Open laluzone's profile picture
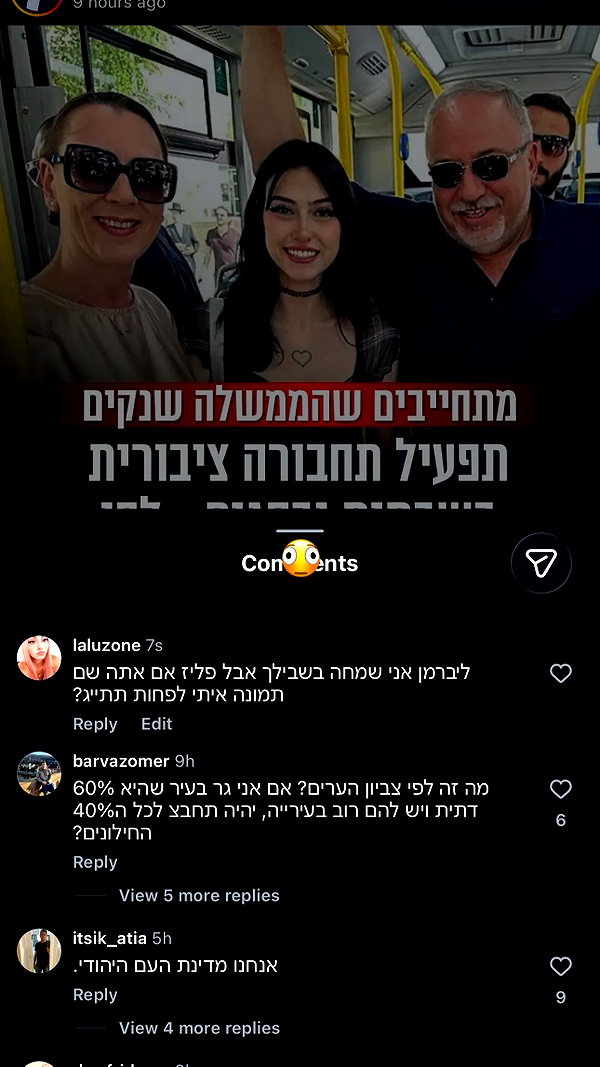Image resolution: width=600 pixels, height=1067 pixels. 39,658
